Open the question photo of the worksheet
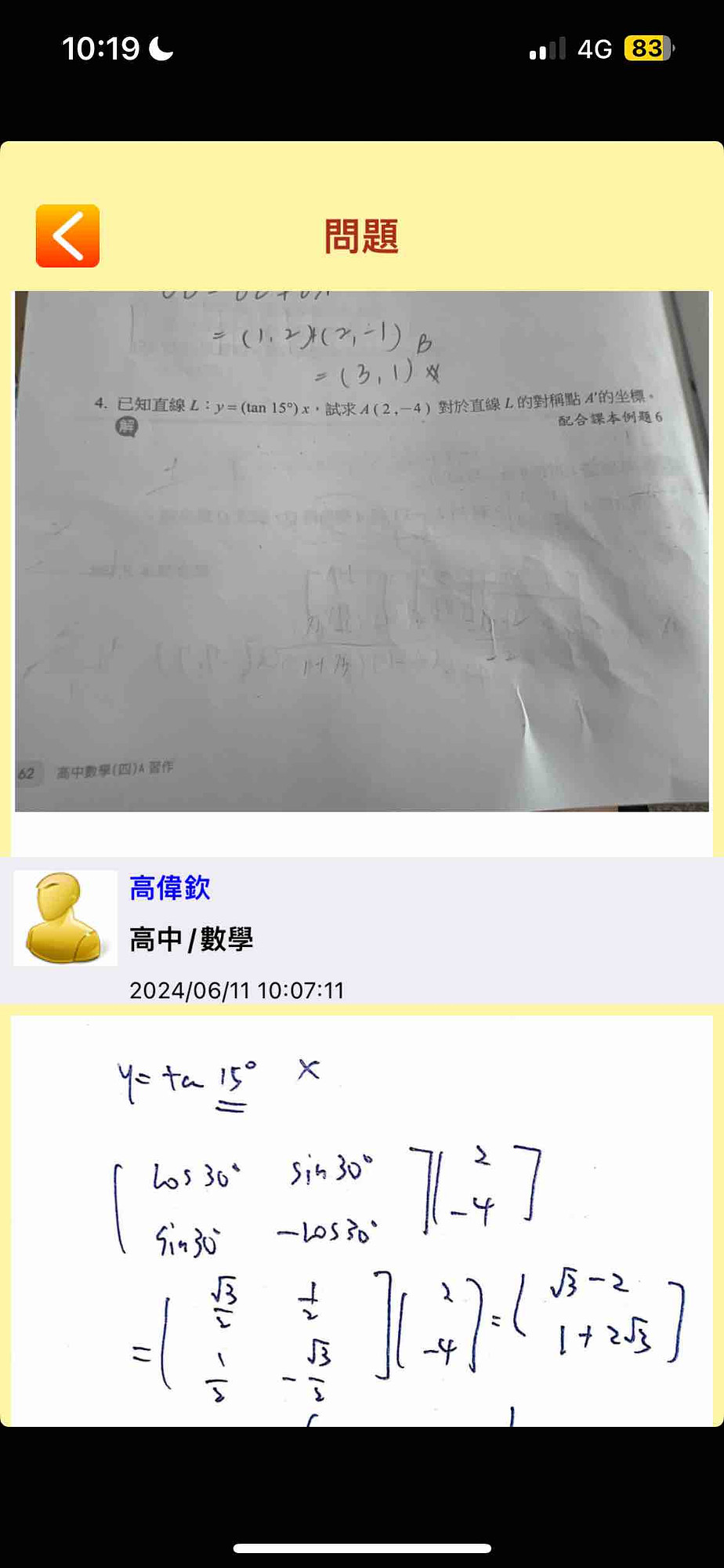The height and width of the screenshot is (1568, 724). tap(361, 550)
